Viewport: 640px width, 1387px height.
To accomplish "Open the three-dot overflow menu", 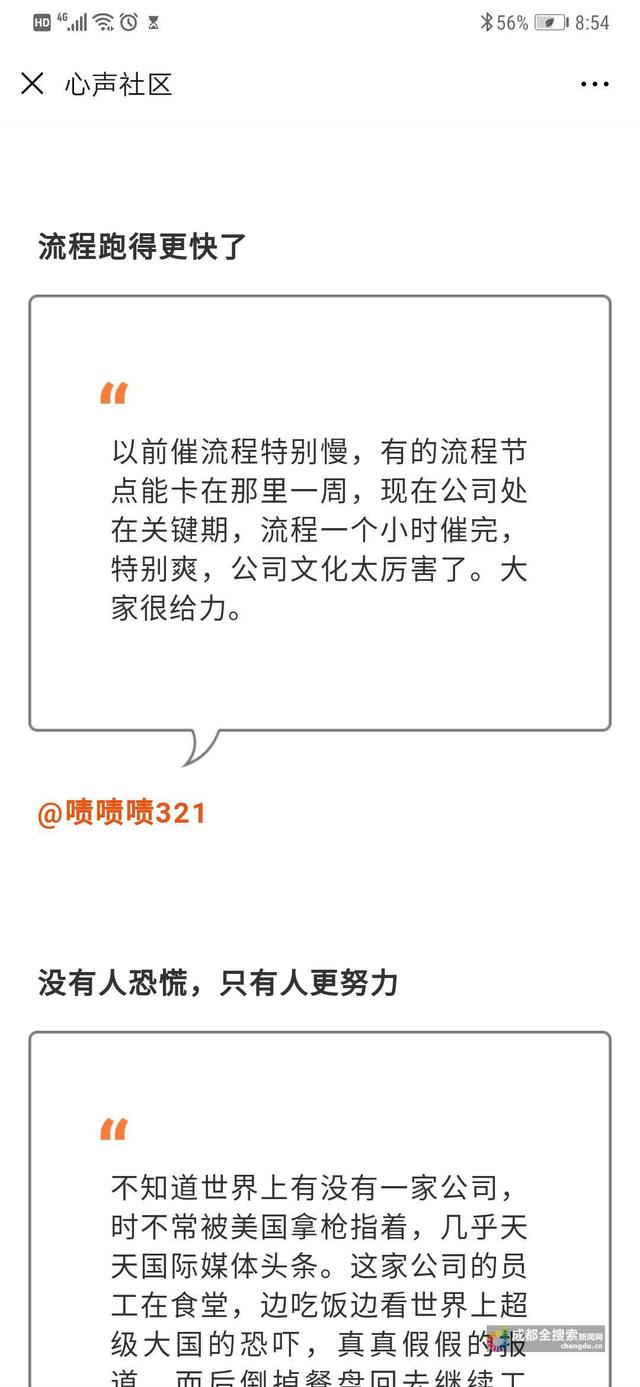I will point(595,84).
